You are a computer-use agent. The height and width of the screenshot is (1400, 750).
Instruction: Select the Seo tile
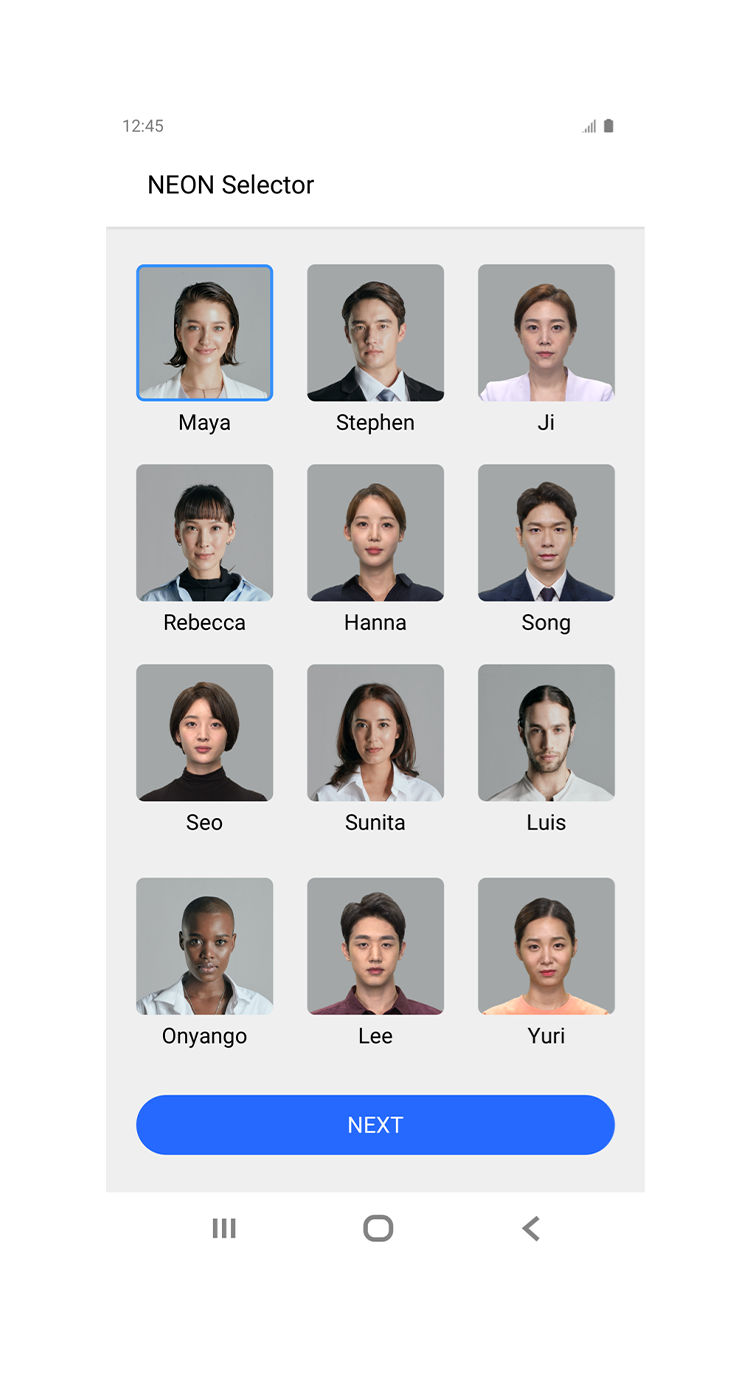[x=204, y=732]
